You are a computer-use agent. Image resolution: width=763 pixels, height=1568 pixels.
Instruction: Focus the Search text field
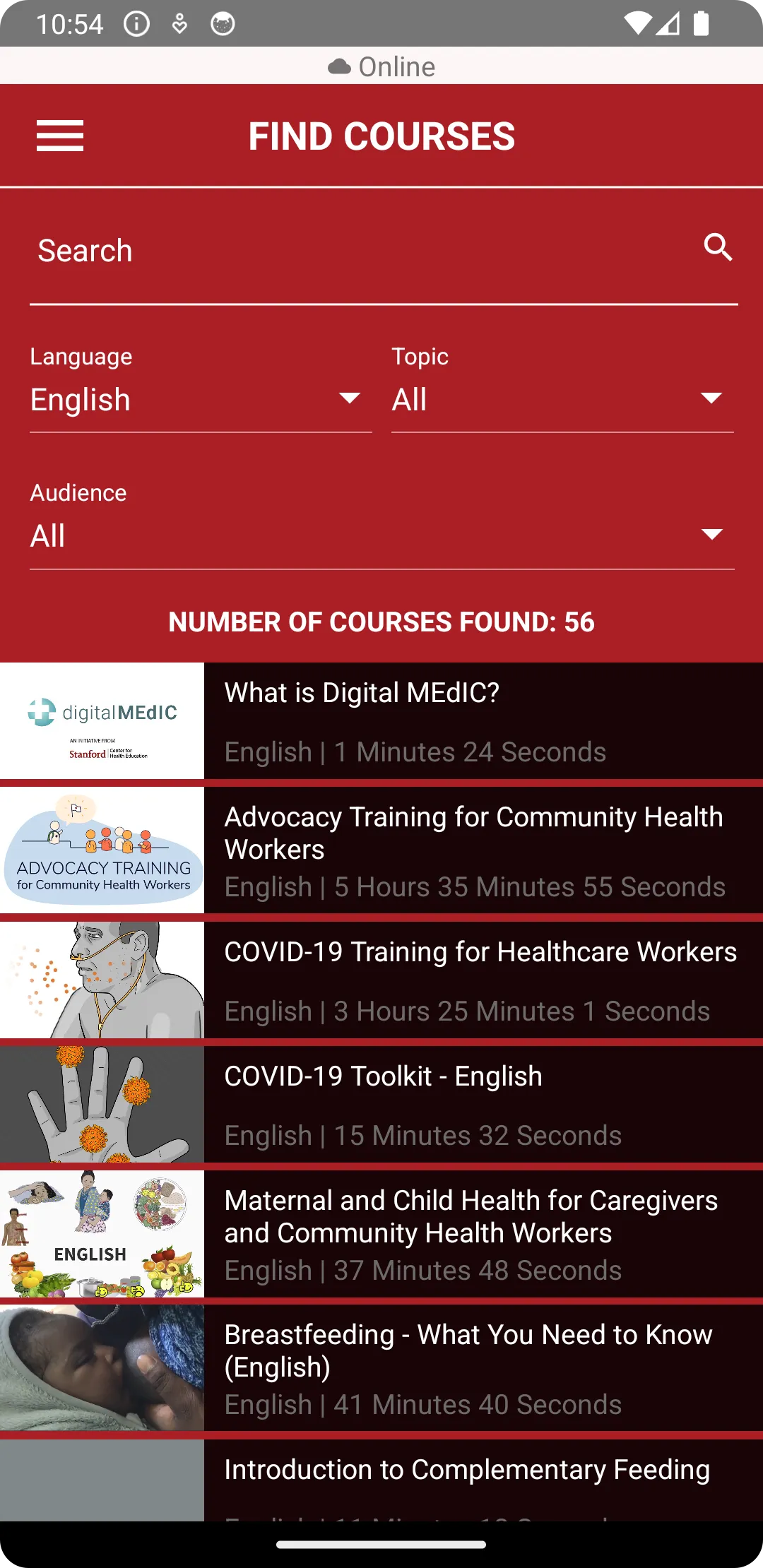coord(353,251)
